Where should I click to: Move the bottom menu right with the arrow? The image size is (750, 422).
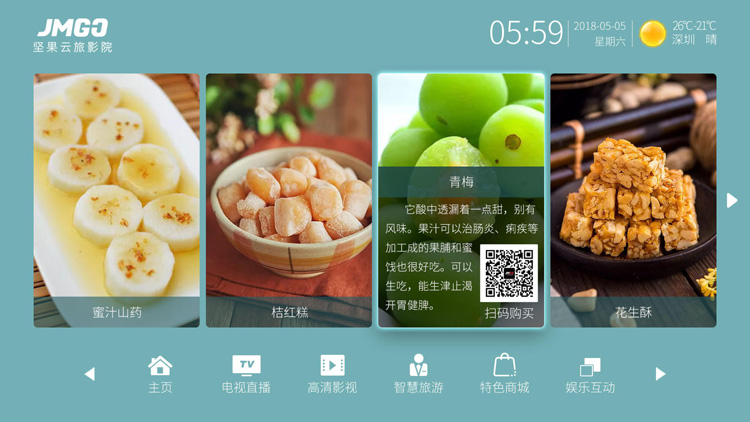660,374
